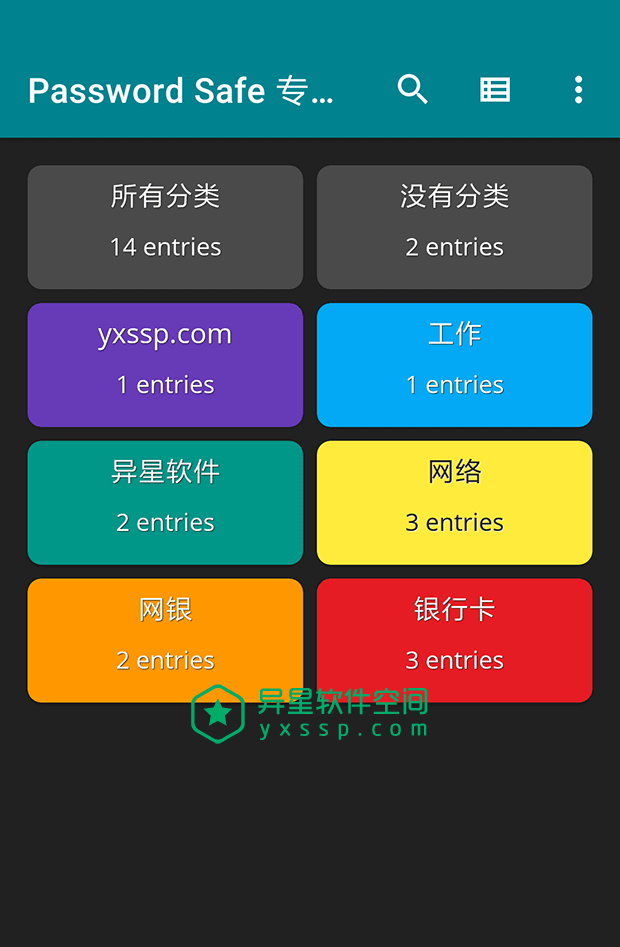This screenshot has width=620, height=947.
Task: Open the green 异星软件 category
Action: coord(165,503)
